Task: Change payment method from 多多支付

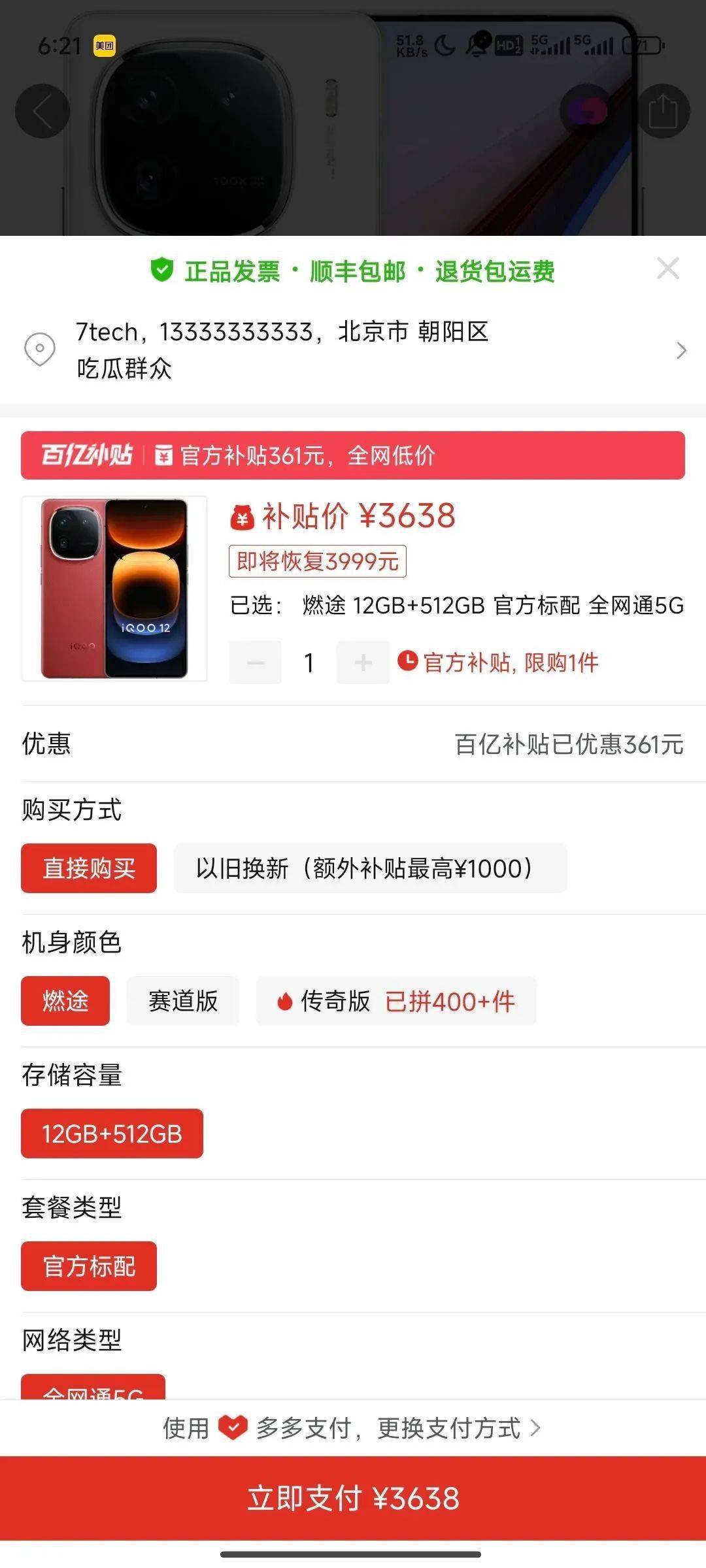Action: (353, 1428)
